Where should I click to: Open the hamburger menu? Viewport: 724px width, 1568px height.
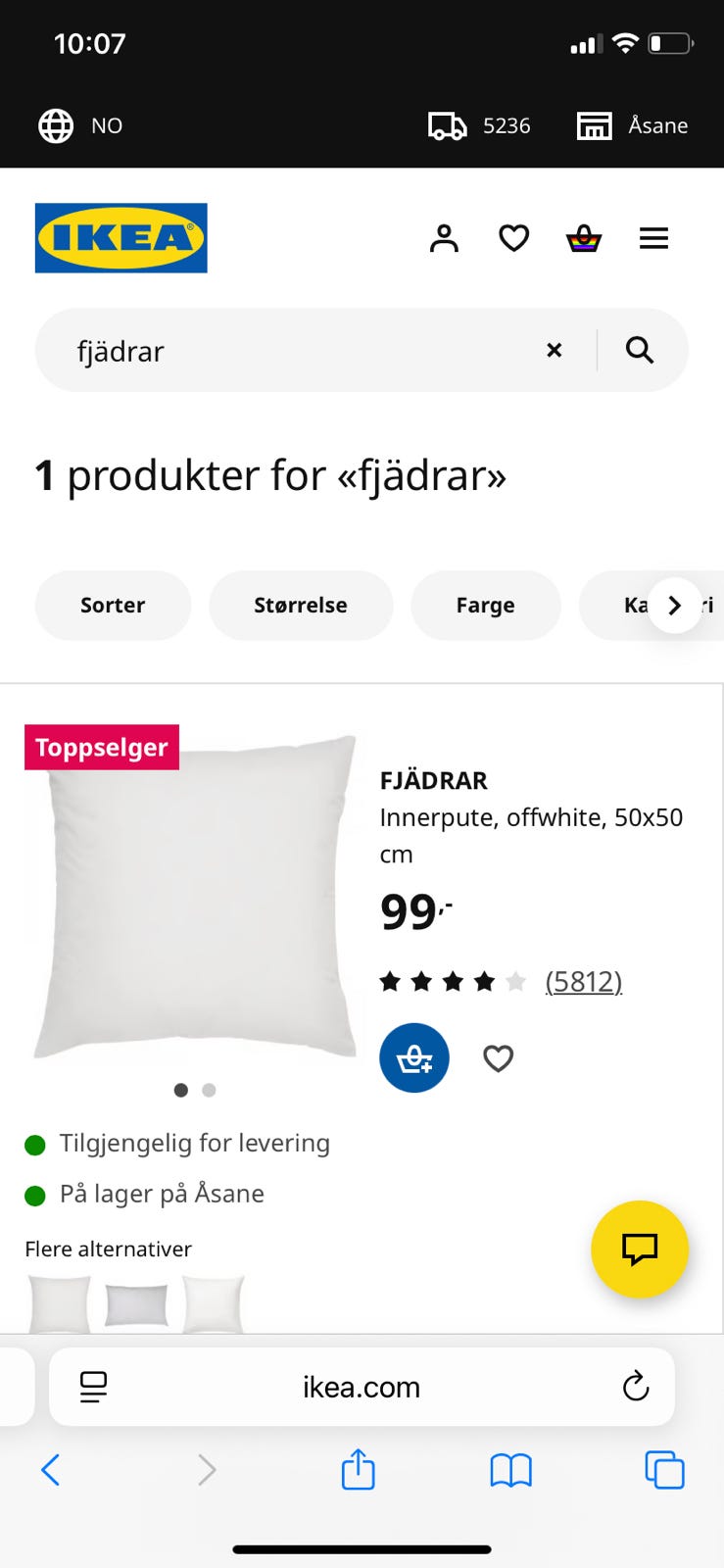click(x=653, y=237)
